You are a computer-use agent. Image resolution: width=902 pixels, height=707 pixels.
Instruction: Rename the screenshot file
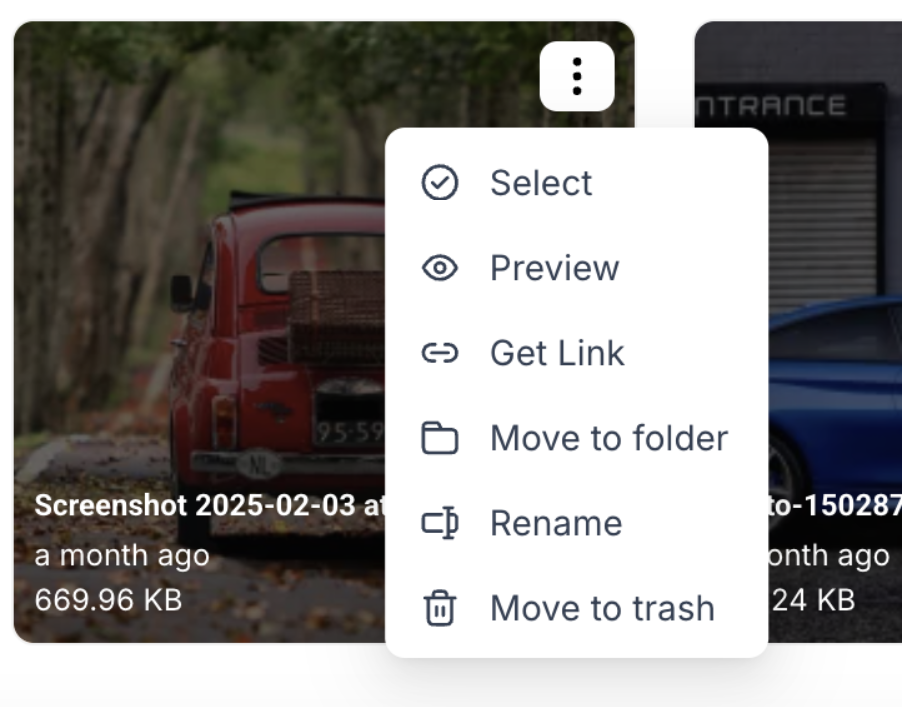pyautogui.click(x=576, y=523)
